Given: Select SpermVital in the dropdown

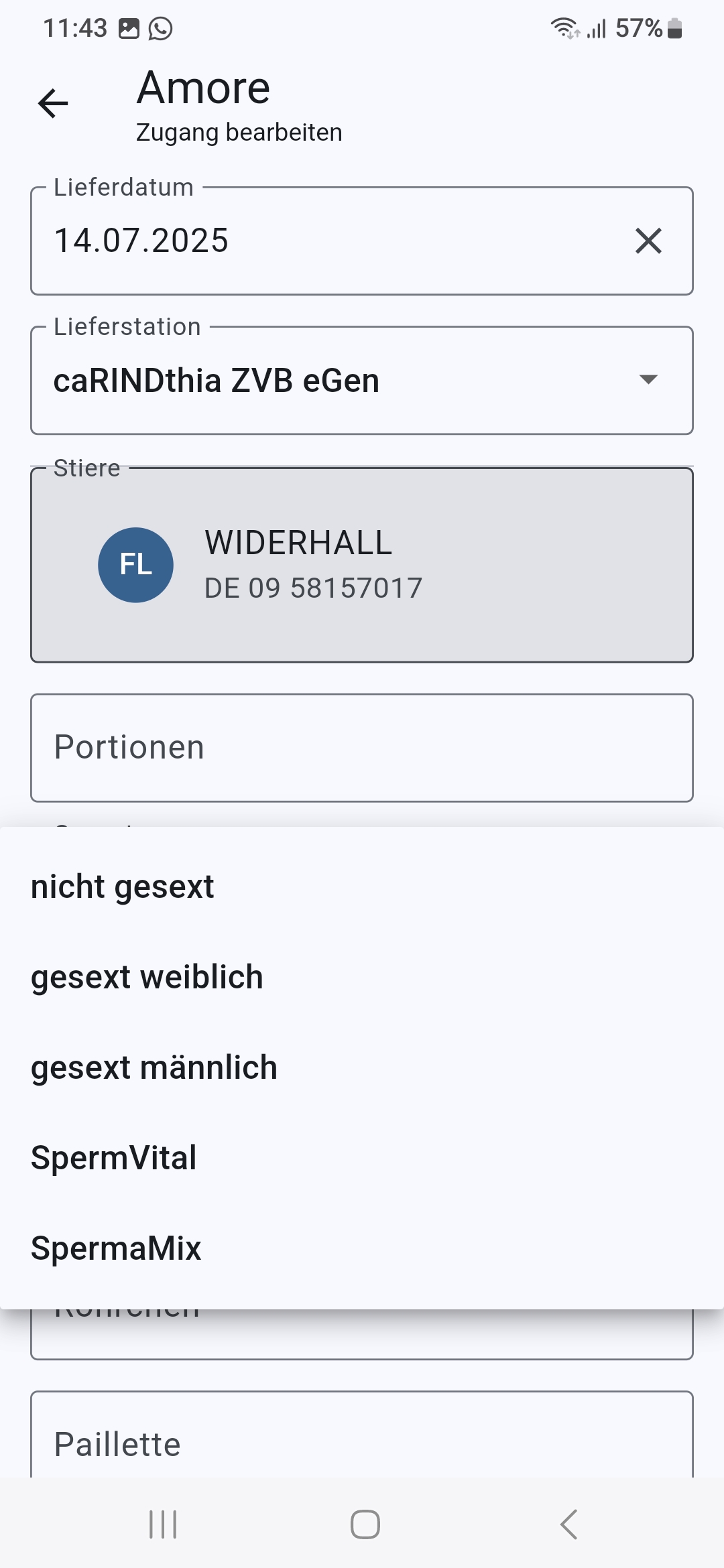Looking at the screenshot, I should (x=362, y=1158).
